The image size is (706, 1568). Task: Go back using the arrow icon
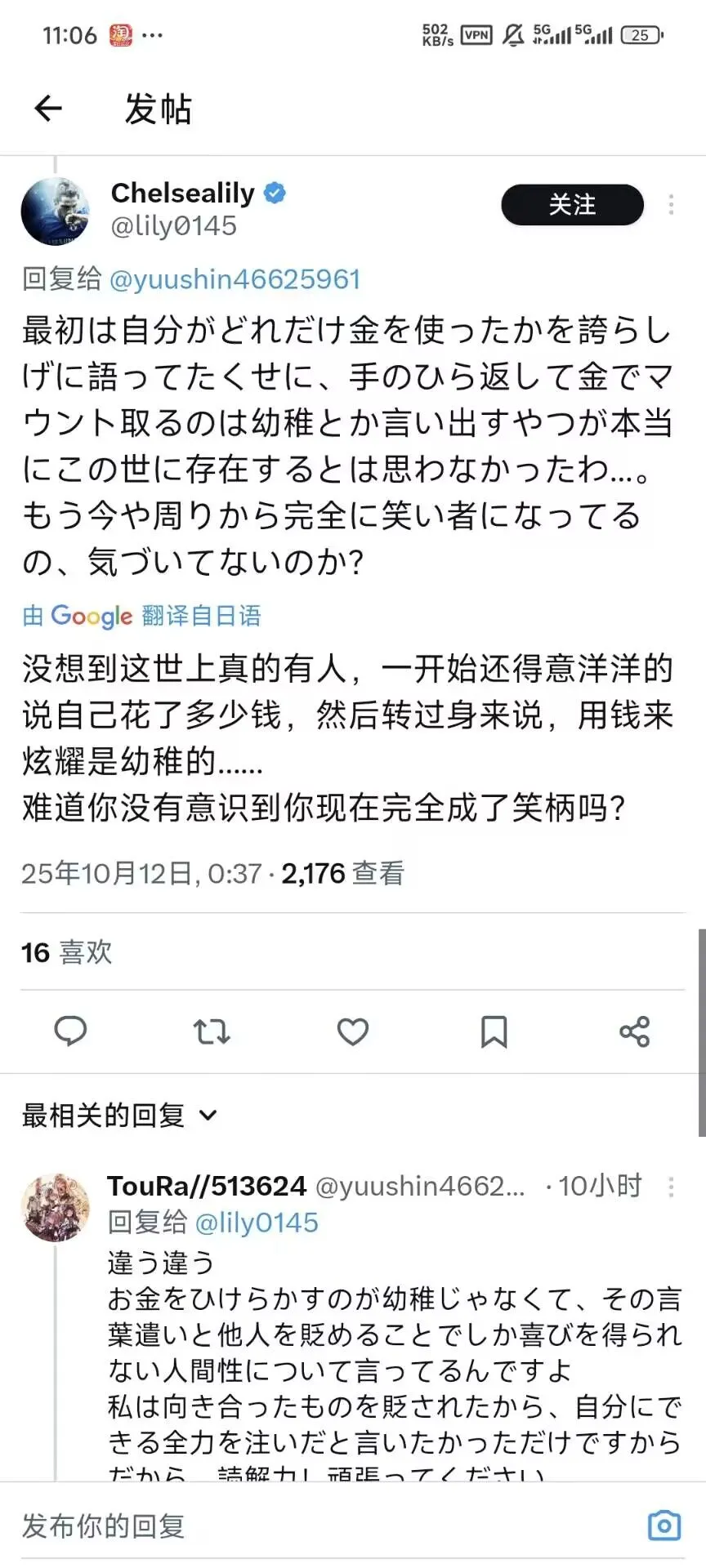(x=48, y=109)
